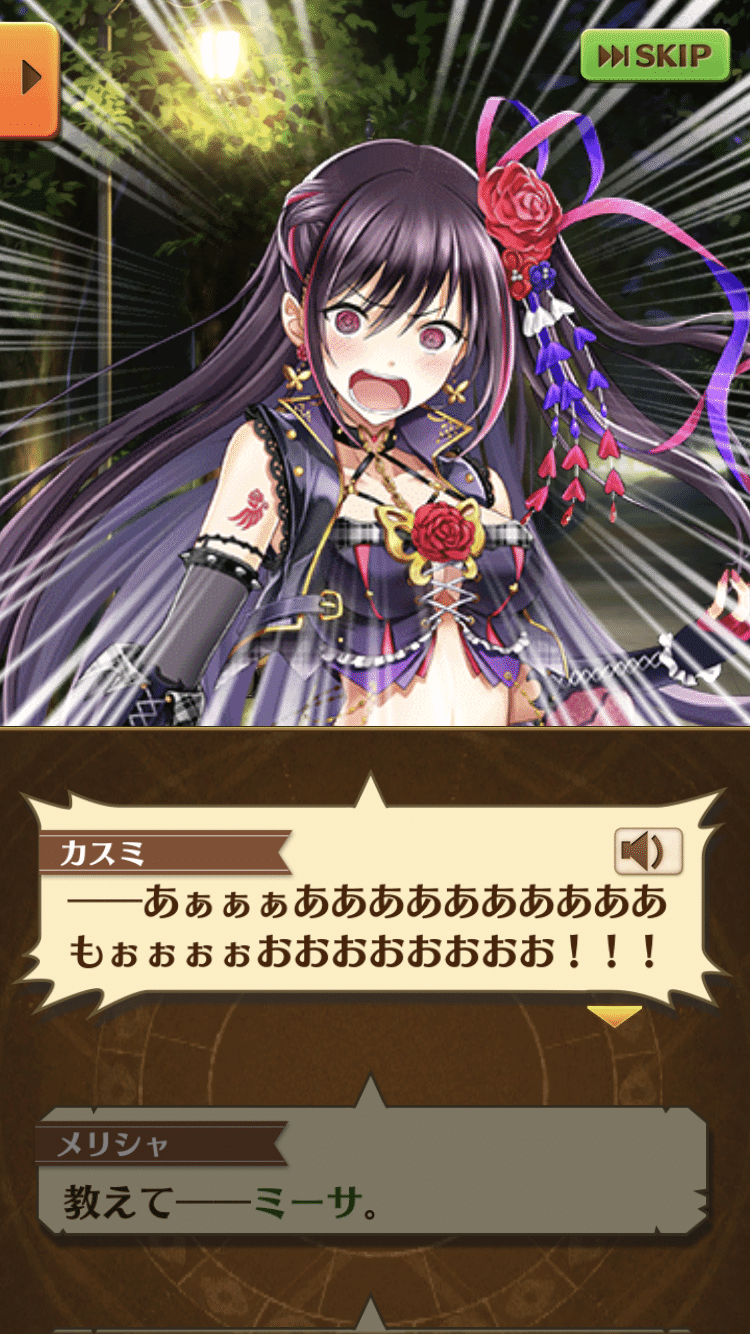This screenshot has height=1334, width=750.
Task: Open the orange side menu arrow
Action: pos(28,78)
